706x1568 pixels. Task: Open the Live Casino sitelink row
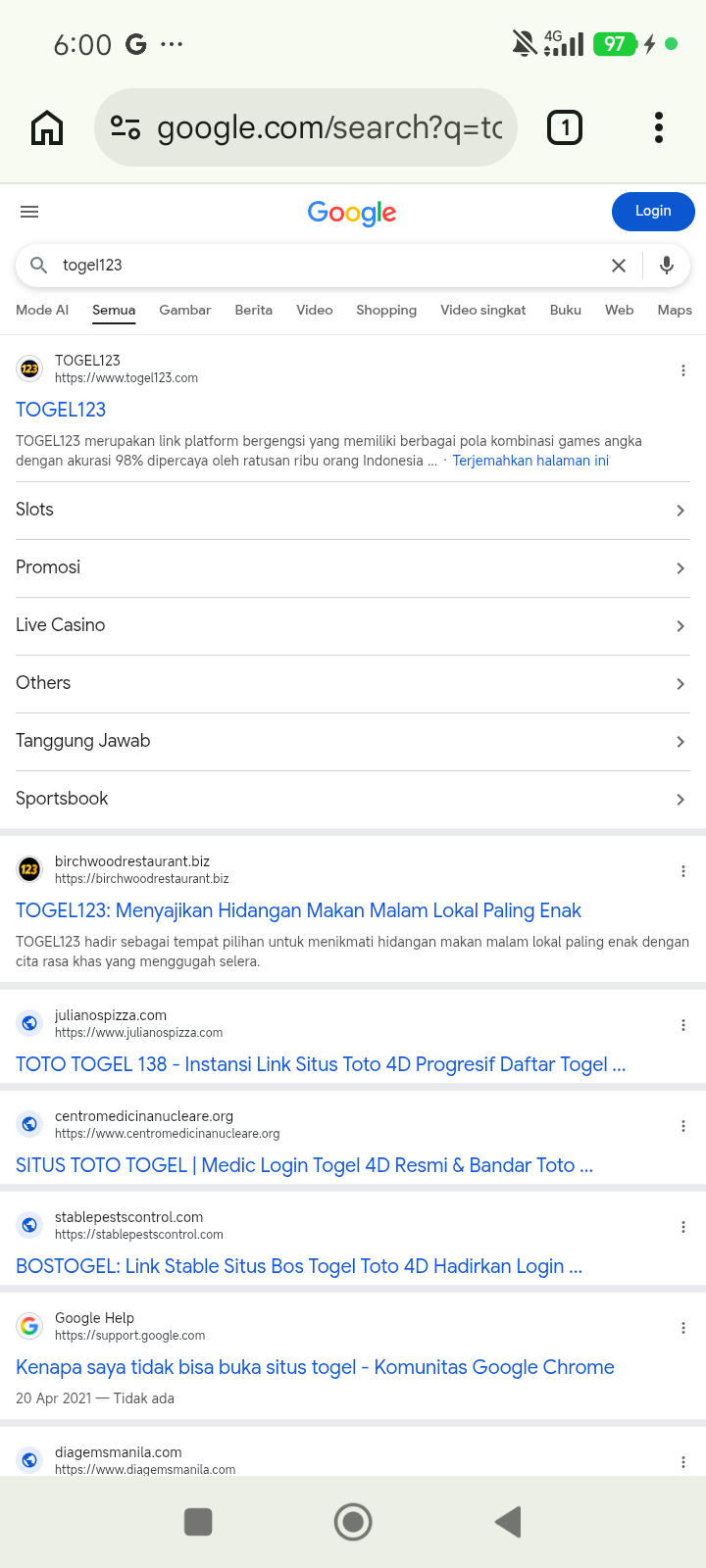pyautogui.click(x=353, y=626)
